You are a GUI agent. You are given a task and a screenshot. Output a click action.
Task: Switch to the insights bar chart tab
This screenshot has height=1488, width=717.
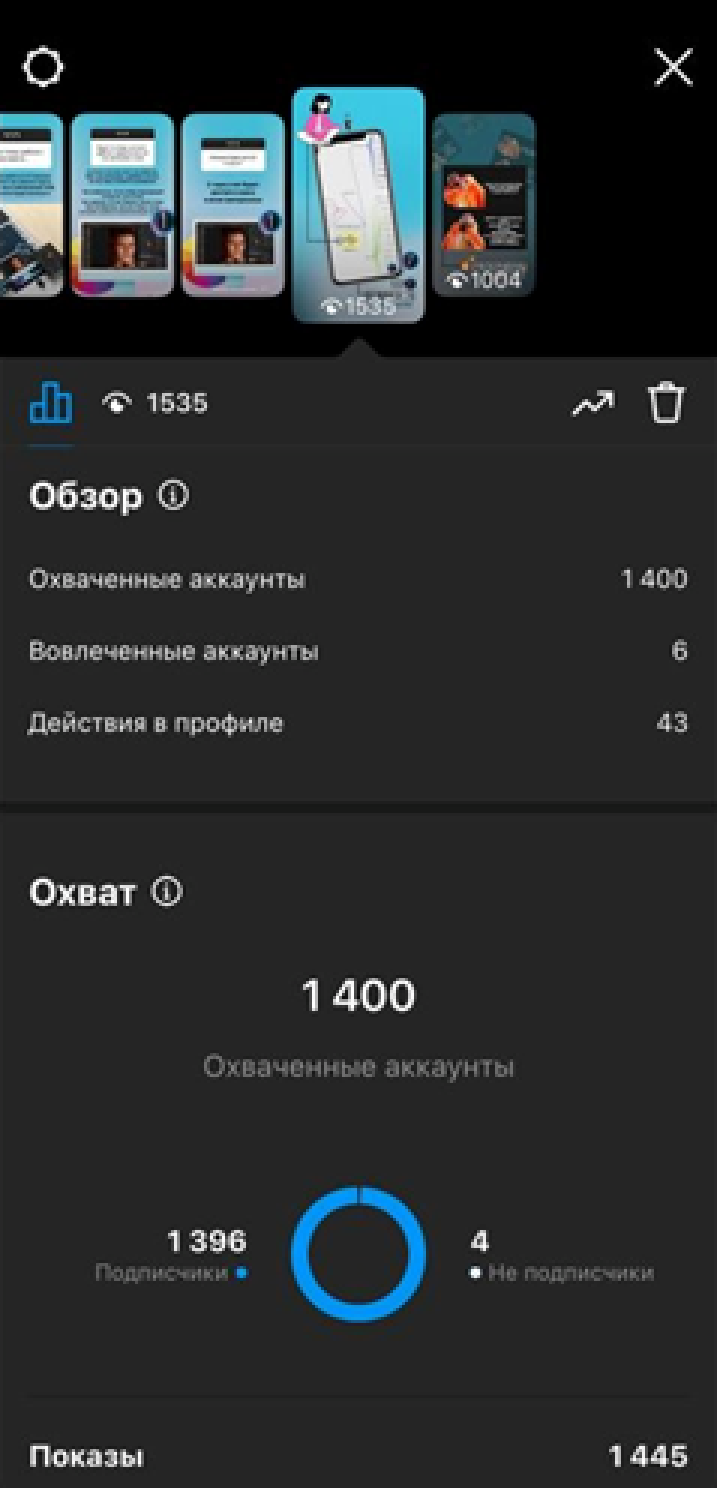pos(50,404)
